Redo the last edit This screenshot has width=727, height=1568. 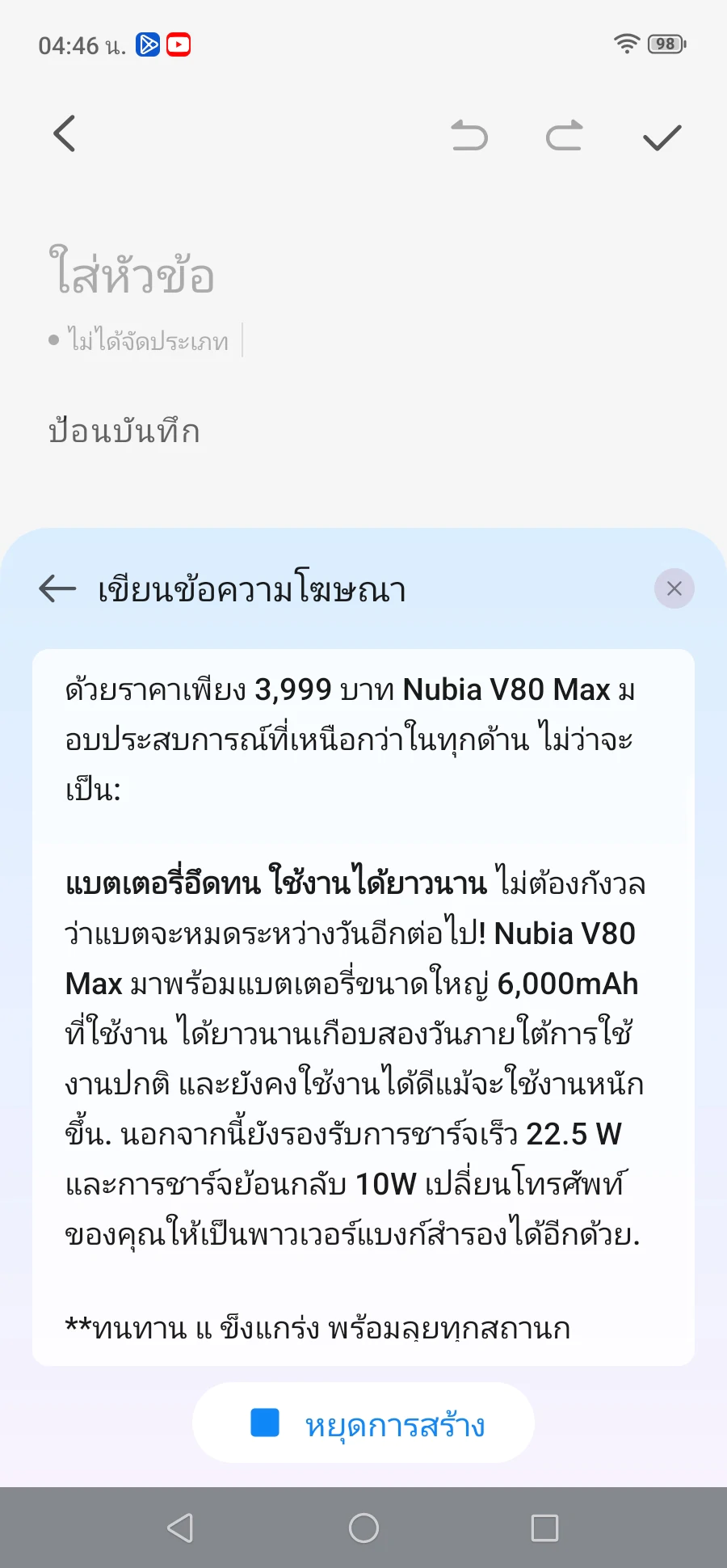point(565,136)
